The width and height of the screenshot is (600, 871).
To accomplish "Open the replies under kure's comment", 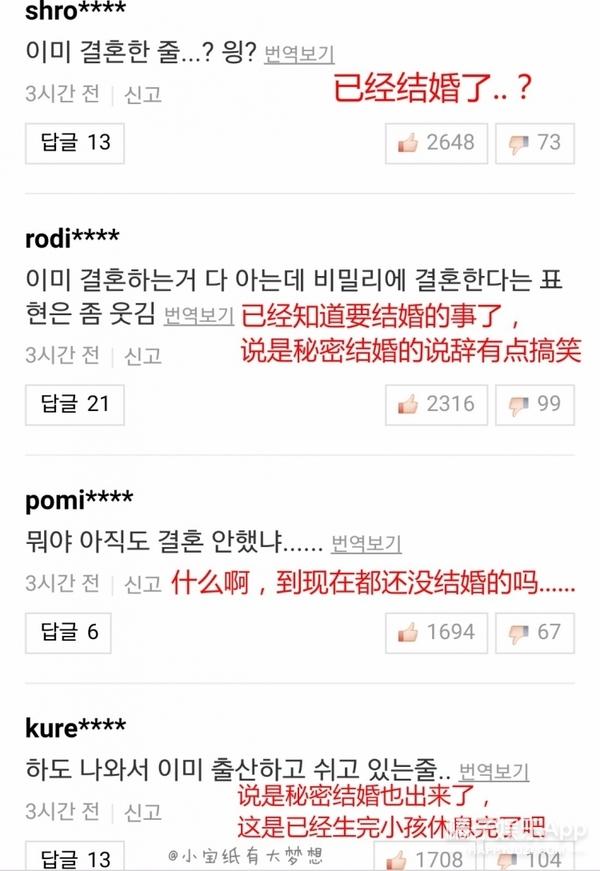I will pyautogui.click(x=74, y=858).
